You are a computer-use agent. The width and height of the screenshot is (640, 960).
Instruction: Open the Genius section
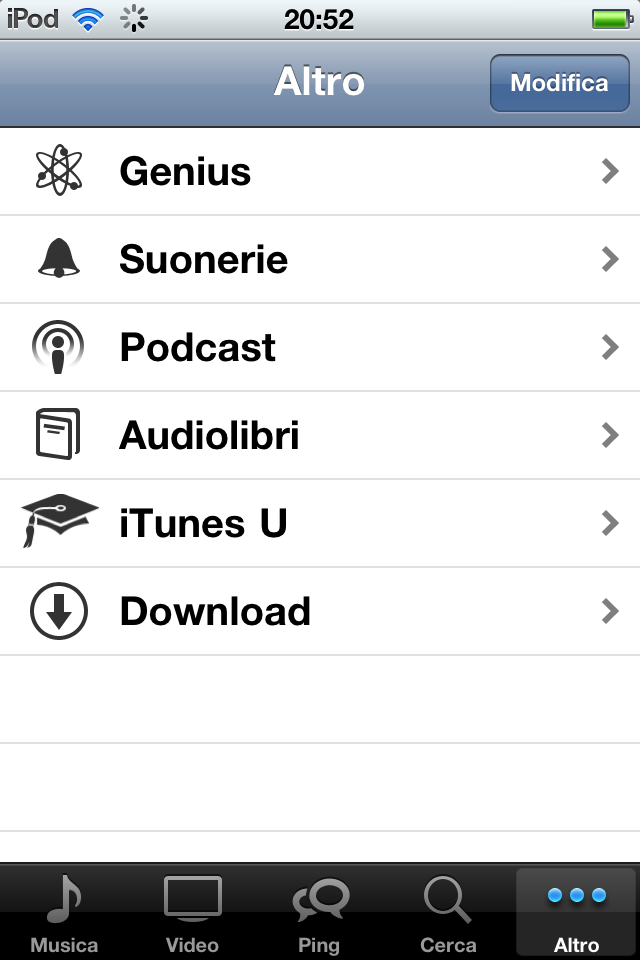tap(320, 172)
